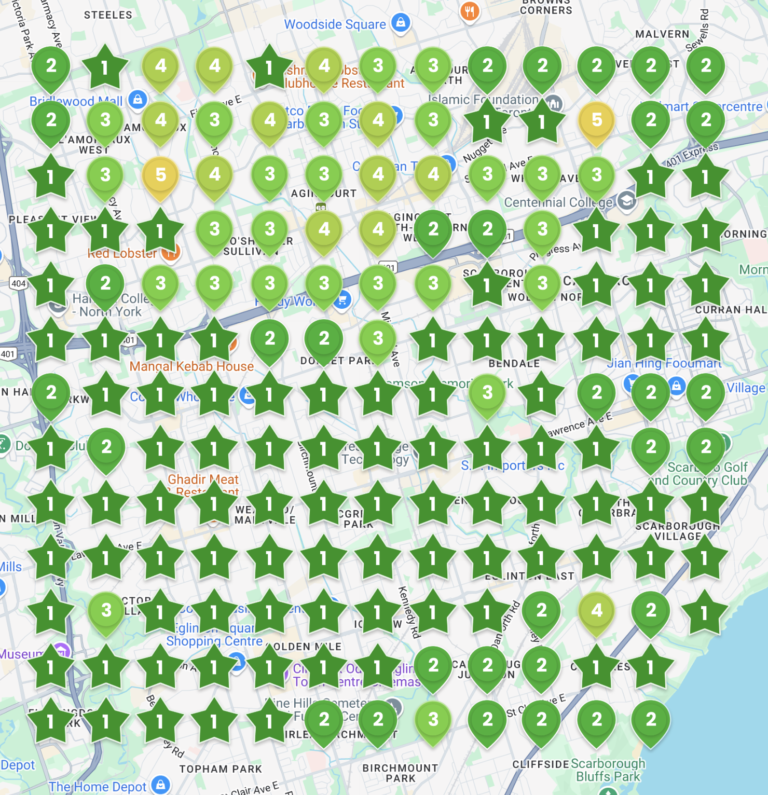Image resolution: width=768 pixels, height=795 pixels.
Task: Select the Centennial College marker
Action: coord(628,199)
